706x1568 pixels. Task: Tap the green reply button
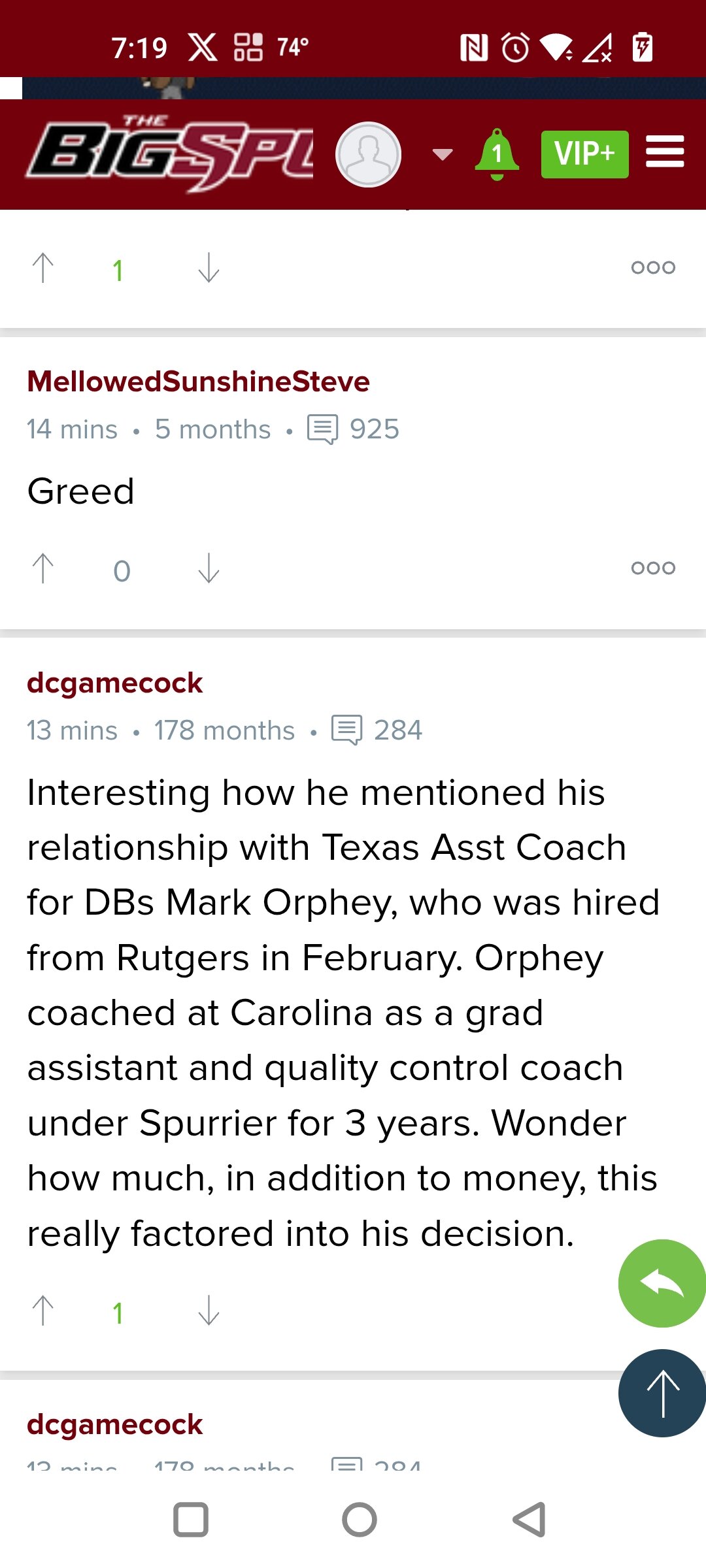point(662,1283)
